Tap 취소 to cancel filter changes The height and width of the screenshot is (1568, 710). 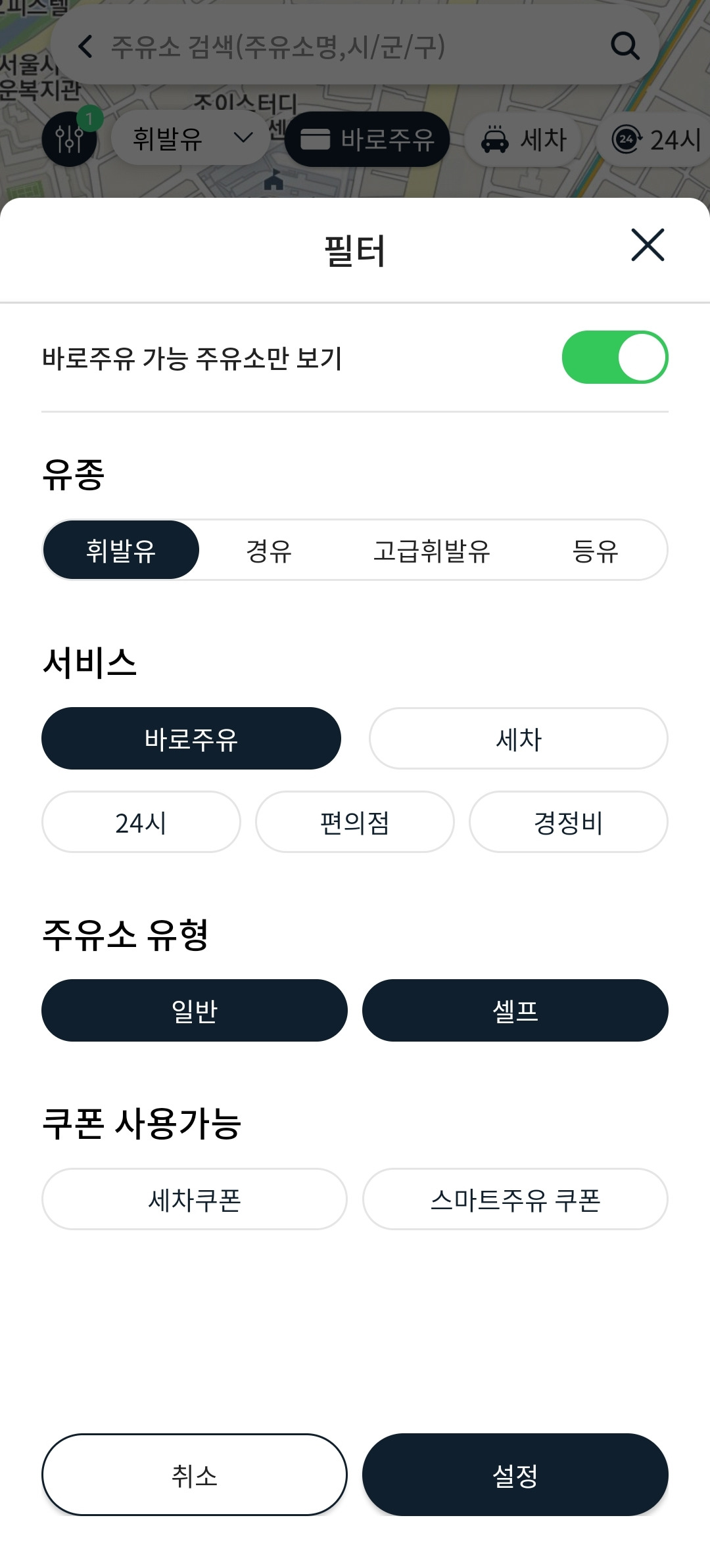point(195,1475)
